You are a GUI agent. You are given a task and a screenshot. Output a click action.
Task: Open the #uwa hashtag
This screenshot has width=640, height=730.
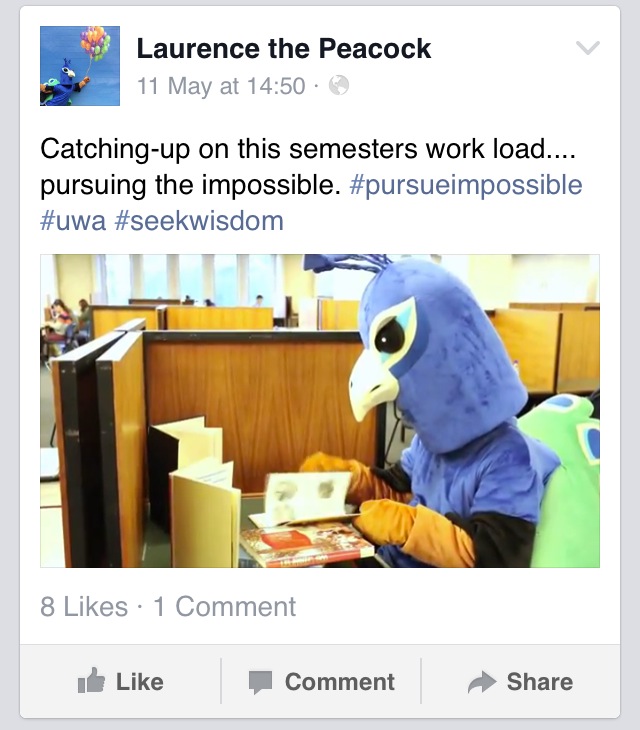click(x=73, y=221)
